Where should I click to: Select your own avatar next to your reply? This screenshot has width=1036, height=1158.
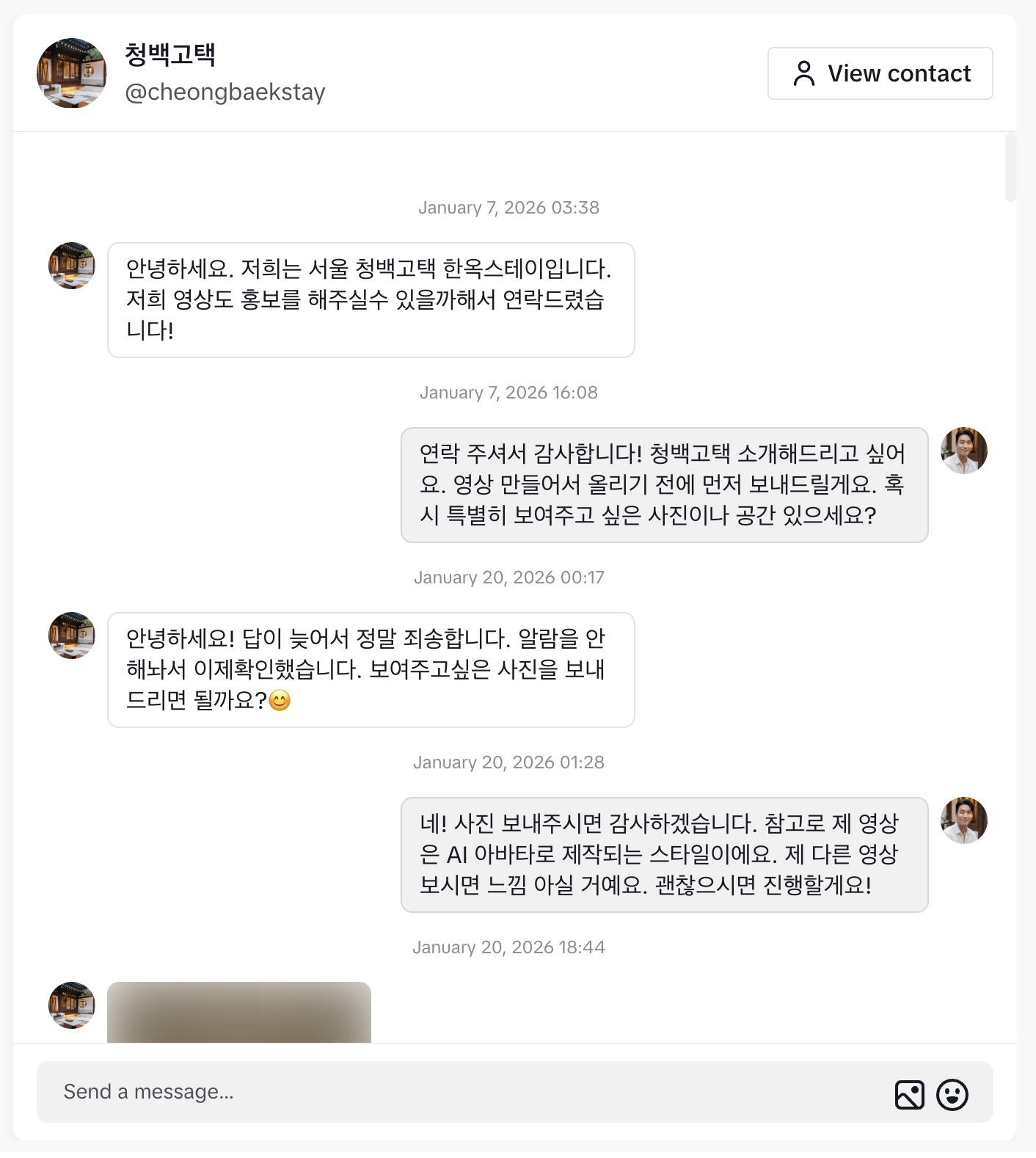[x=964, y=451]
